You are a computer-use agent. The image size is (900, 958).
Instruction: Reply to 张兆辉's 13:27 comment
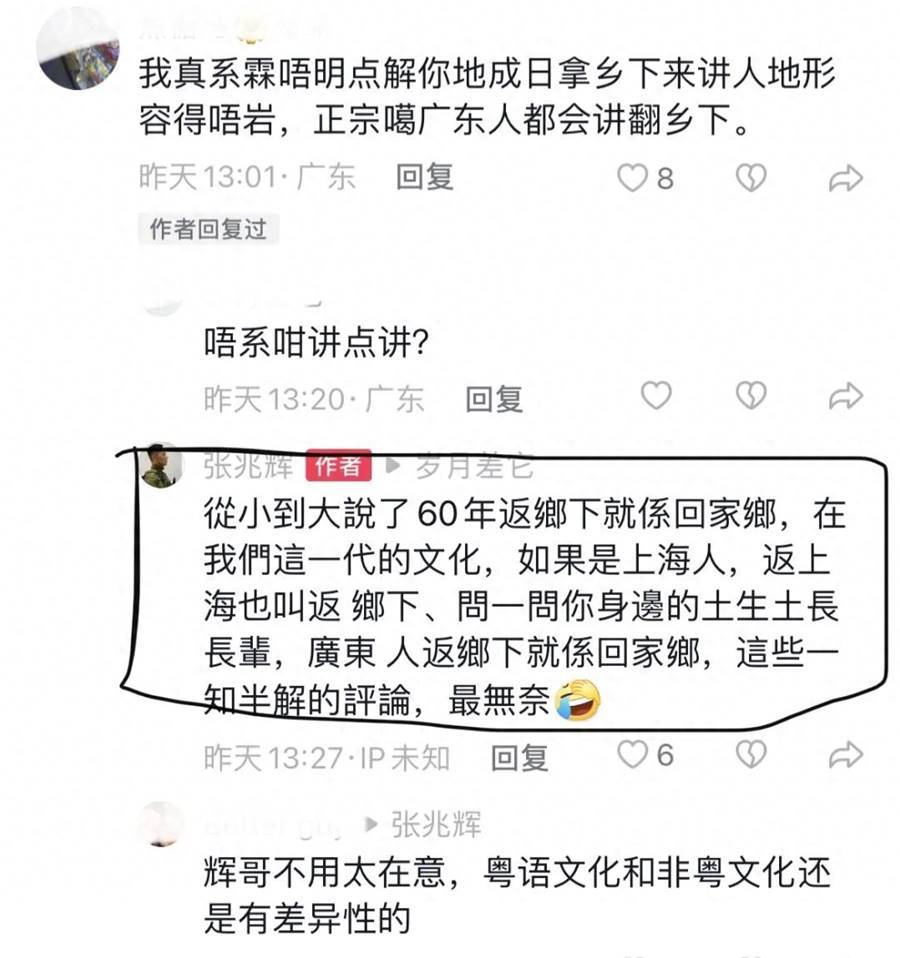(520, 757)
